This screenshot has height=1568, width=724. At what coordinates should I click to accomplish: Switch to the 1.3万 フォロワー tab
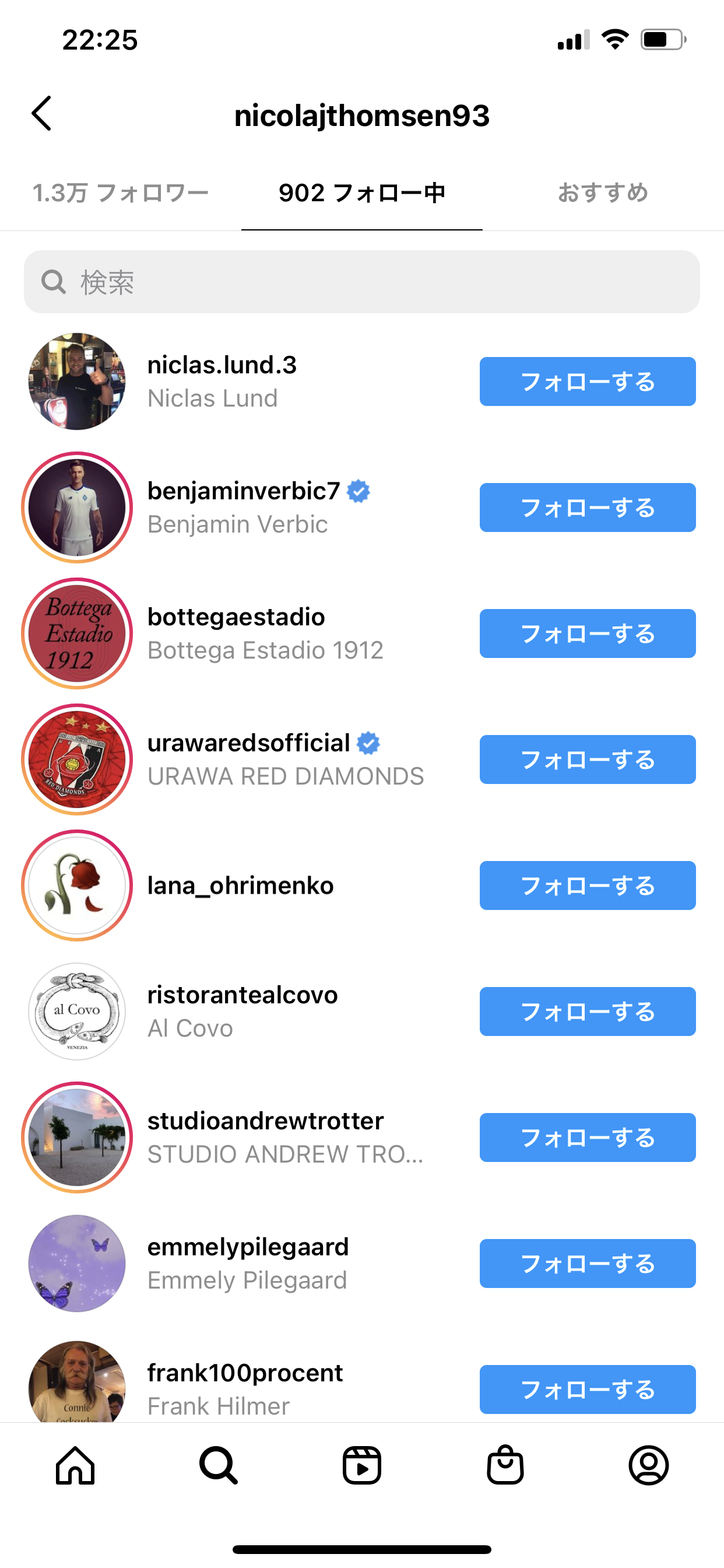click(121, 193)
